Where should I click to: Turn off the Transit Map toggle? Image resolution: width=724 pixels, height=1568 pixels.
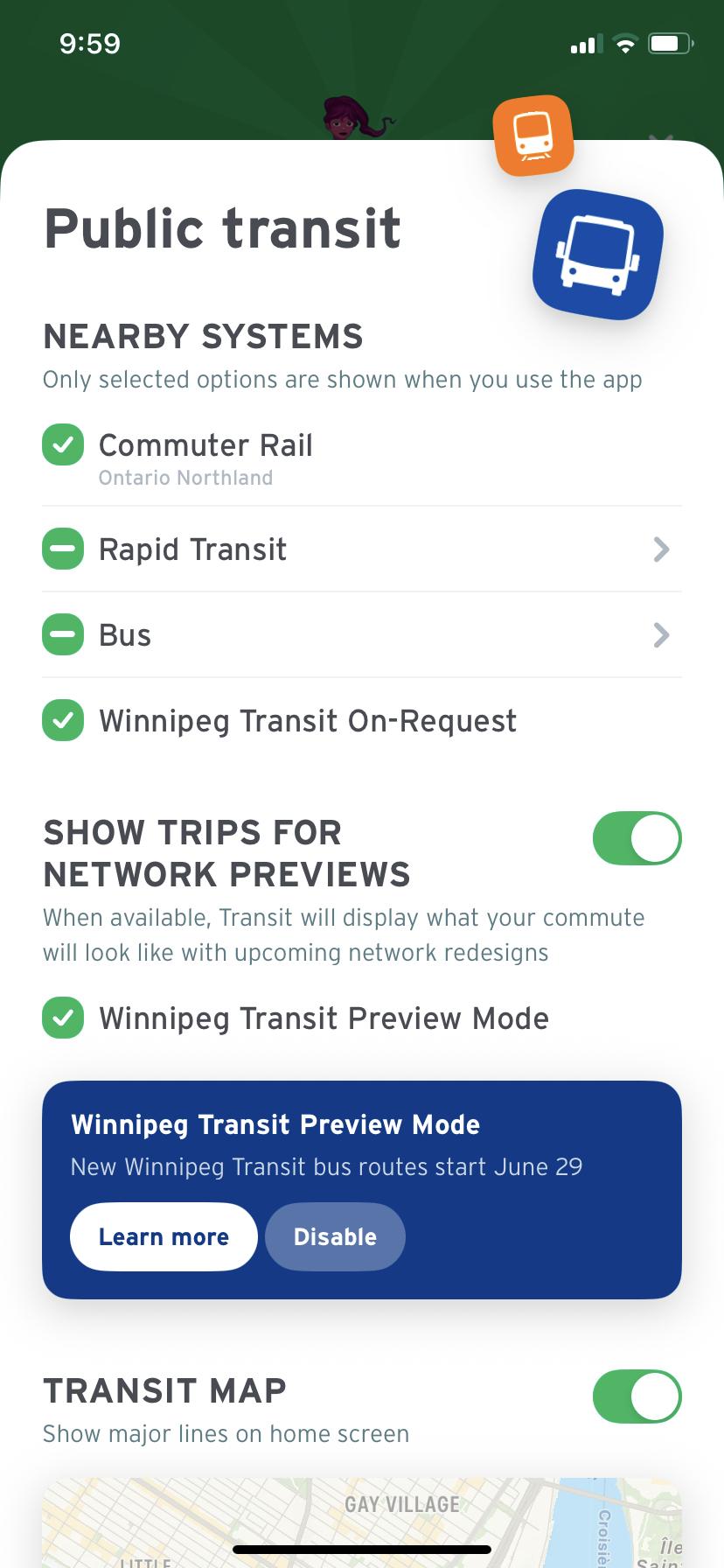(637, 1396)
